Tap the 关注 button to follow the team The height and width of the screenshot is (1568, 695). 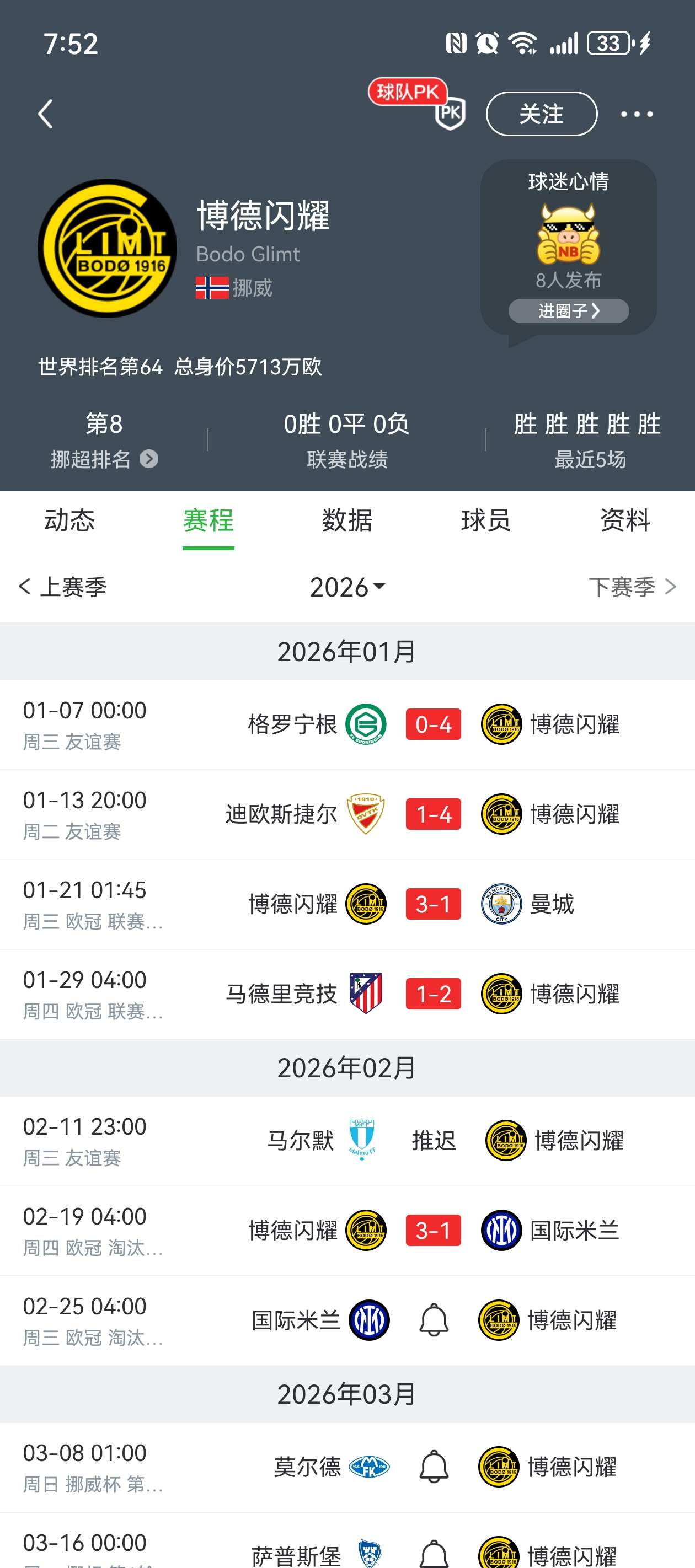pyautogui.click(x=541, y=114)
